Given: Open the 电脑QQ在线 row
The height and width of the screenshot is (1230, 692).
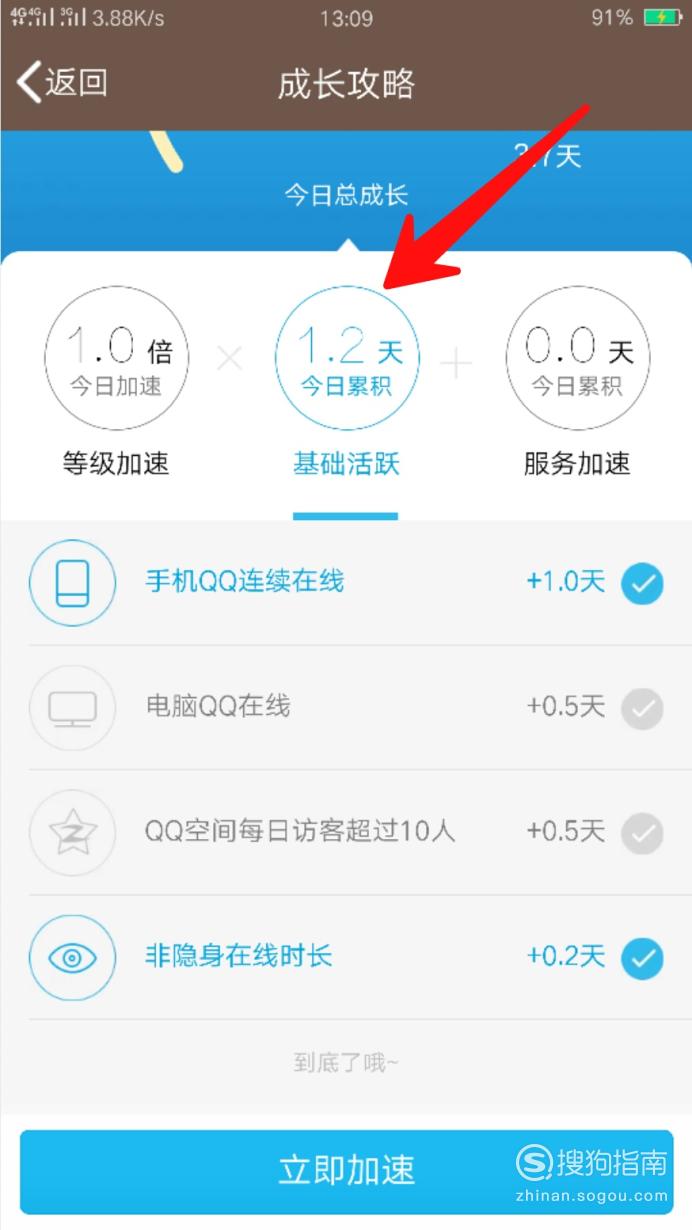Looking at the screenshot, I should (x=346, y=708).
